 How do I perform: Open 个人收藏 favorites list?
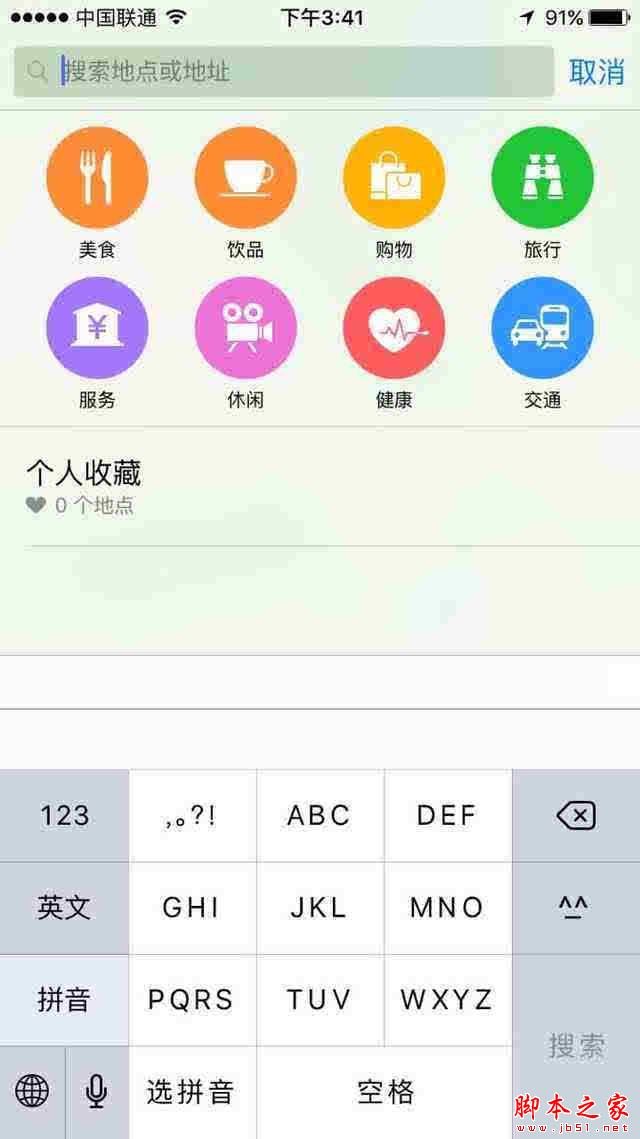(84, 486)
